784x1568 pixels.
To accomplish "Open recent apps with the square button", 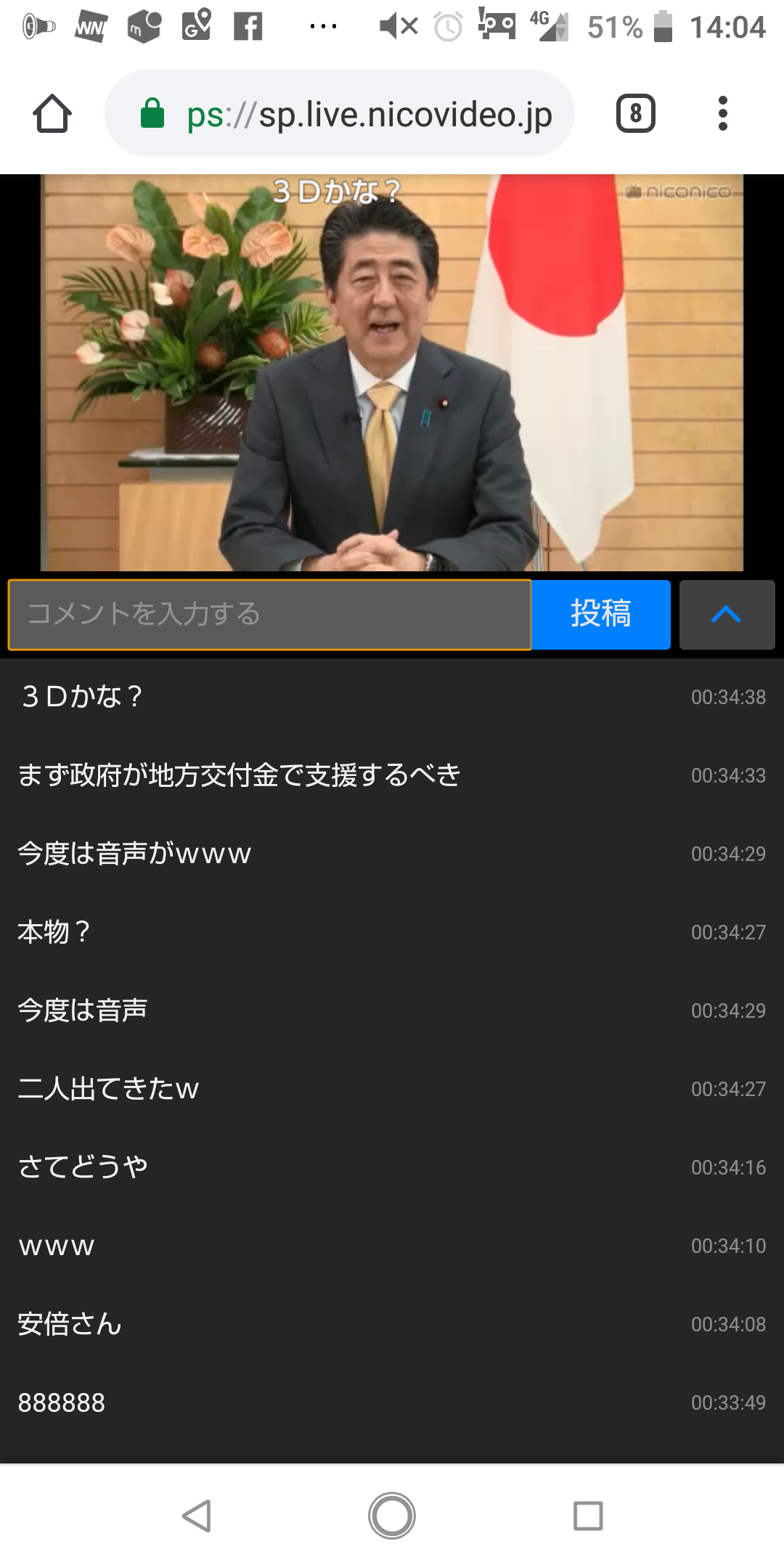I will point(588,1516).
